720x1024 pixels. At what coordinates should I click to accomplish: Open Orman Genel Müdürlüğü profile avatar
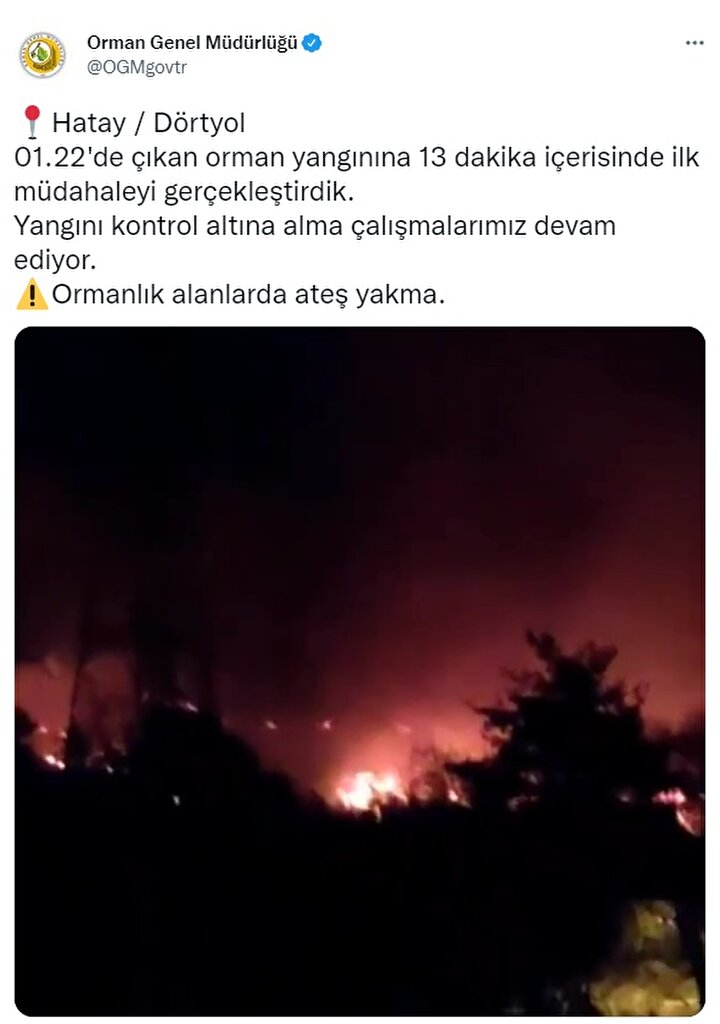pos(42,55)
